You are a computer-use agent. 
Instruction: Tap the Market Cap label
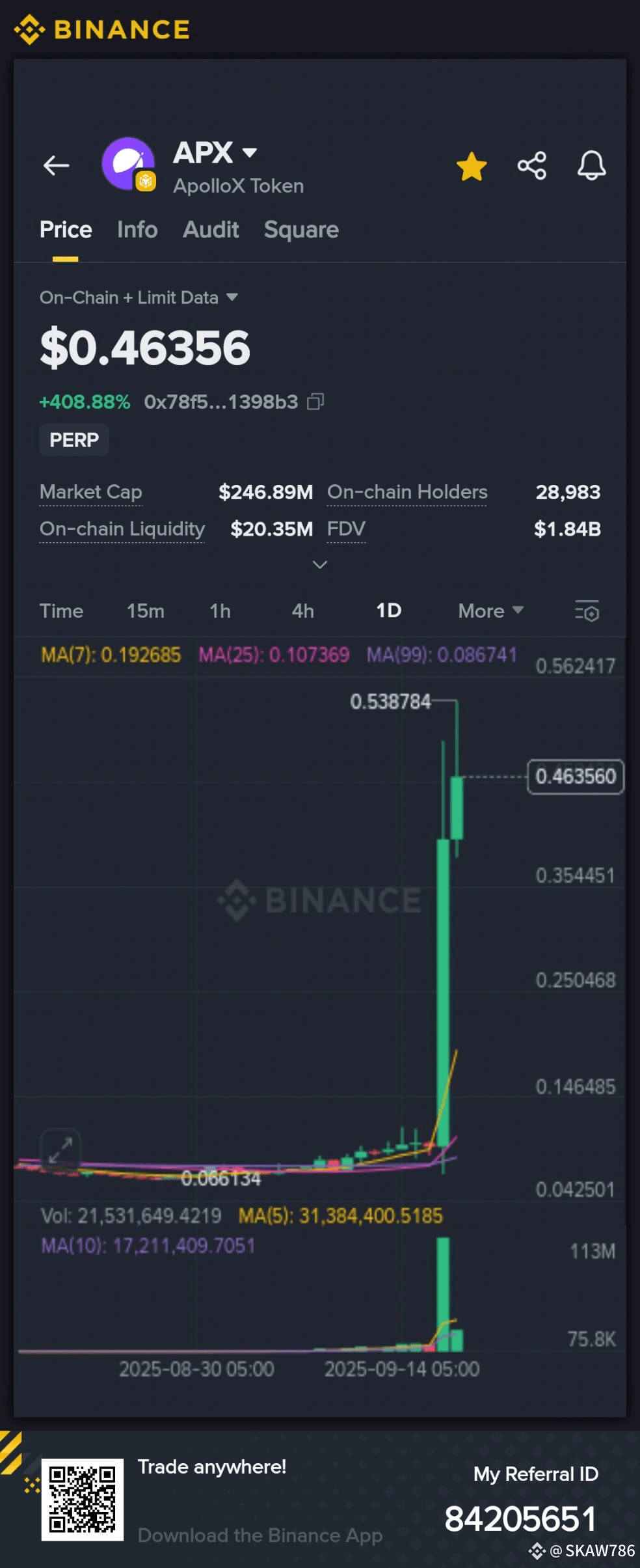tap(90, 493)
